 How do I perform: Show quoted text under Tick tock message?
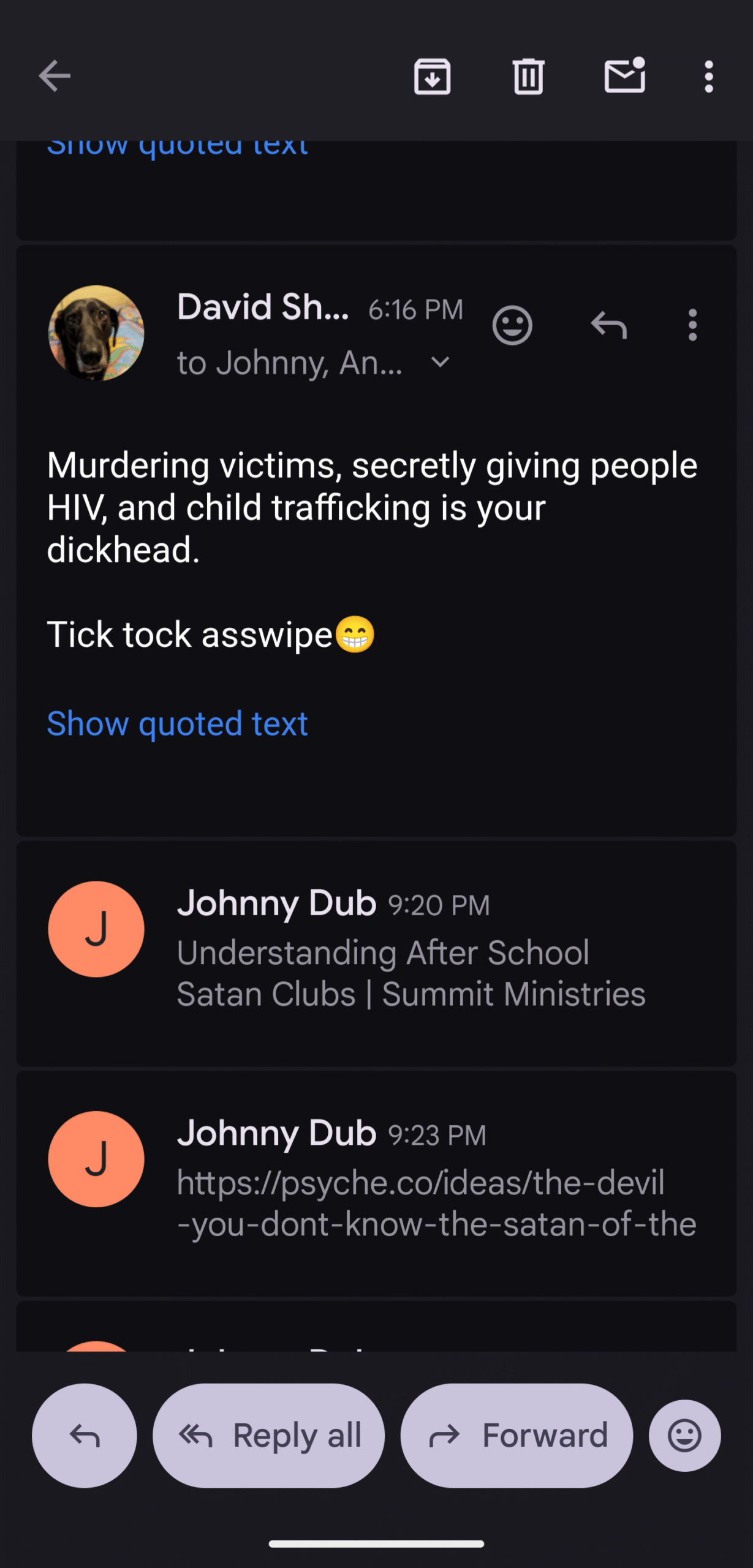tap(177, 723)
